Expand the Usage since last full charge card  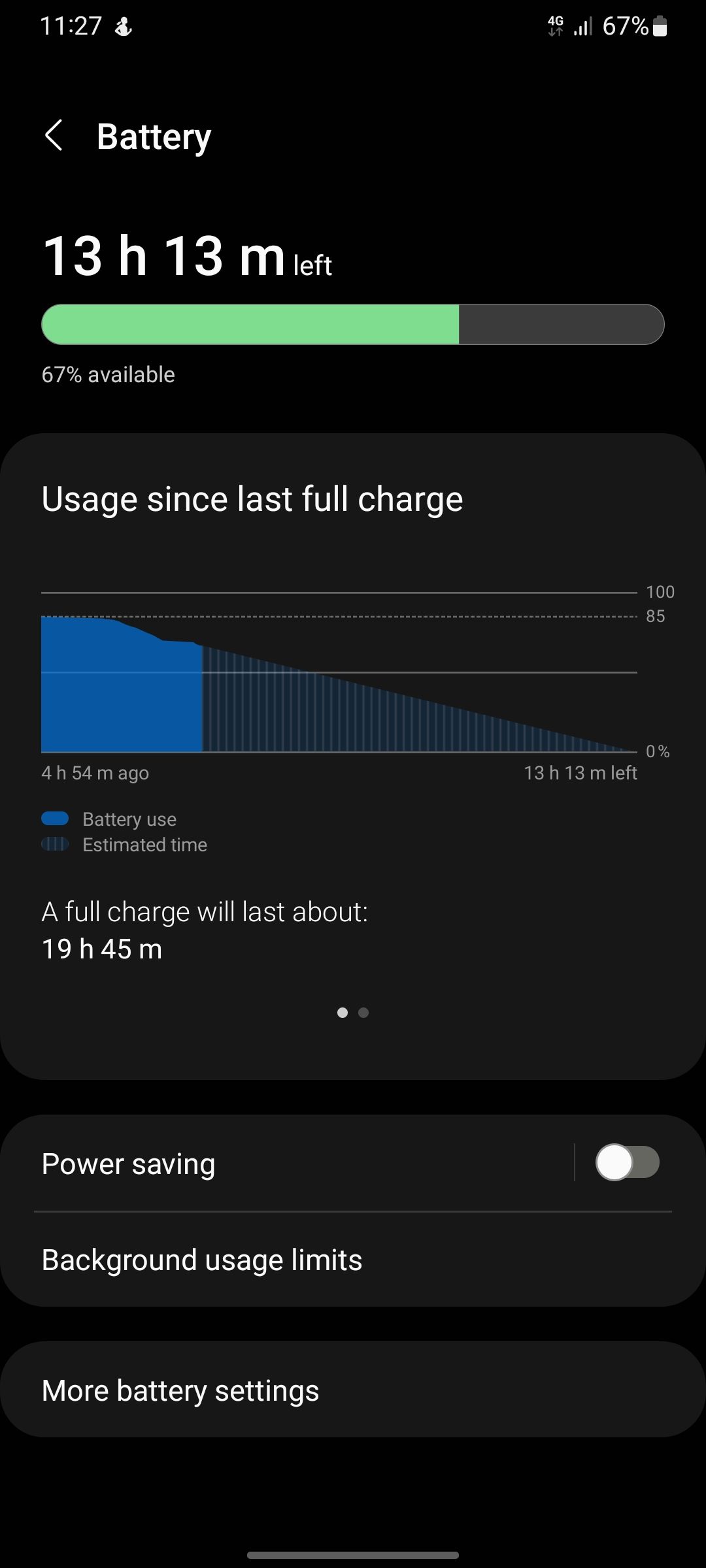[x=252, y=498]
